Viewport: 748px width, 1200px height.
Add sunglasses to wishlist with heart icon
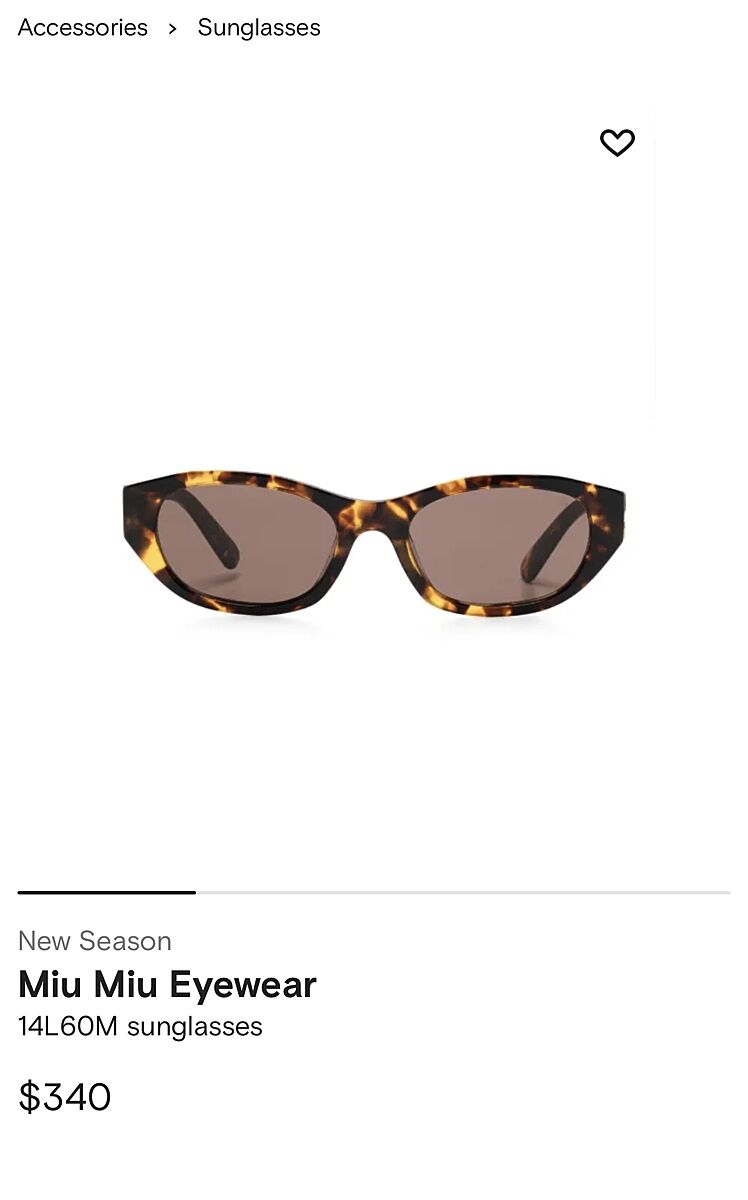click(617, 143)
